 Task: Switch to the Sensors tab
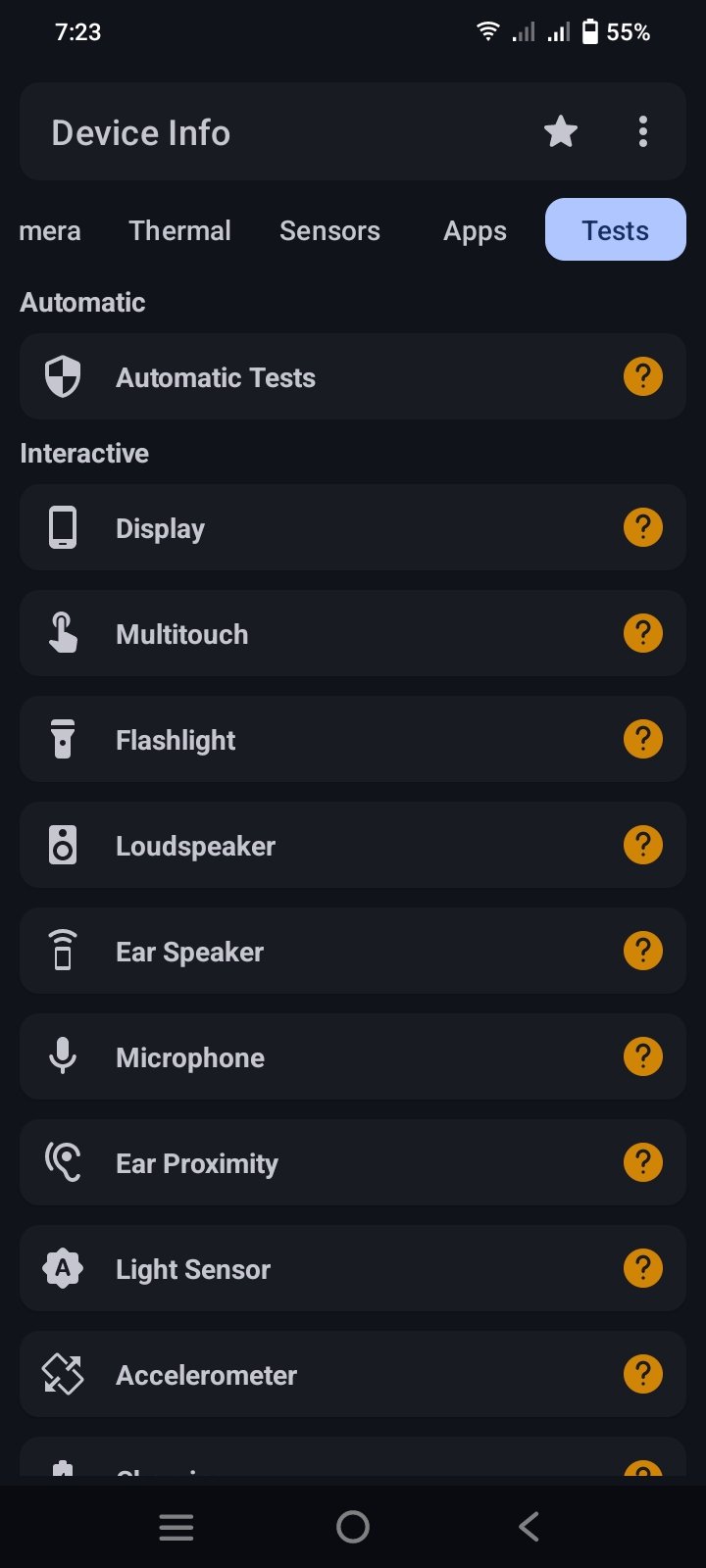329,230
